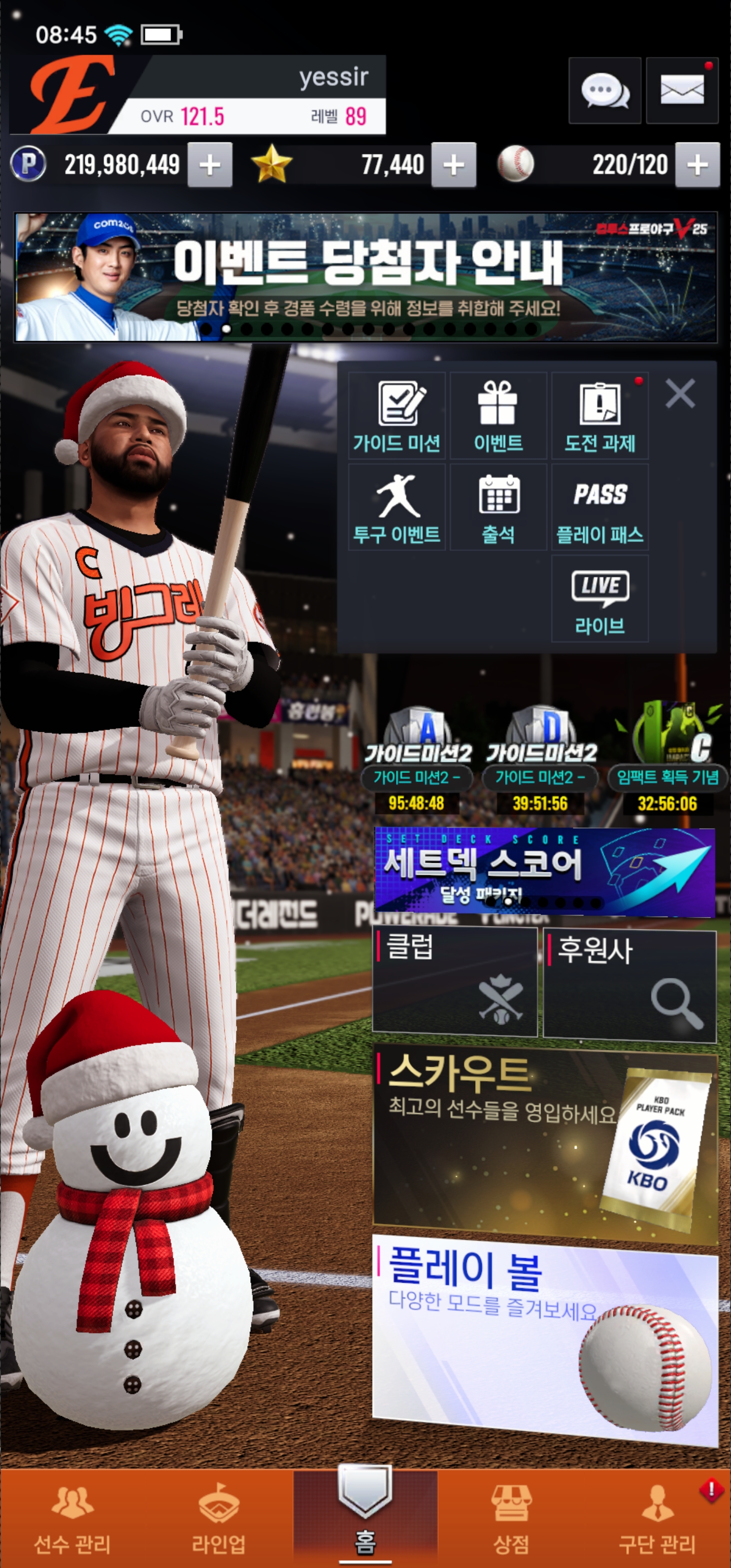Screen dimensions: 731x1568
Task: Open the mailbox envelope icon
Action: [682, 91]
